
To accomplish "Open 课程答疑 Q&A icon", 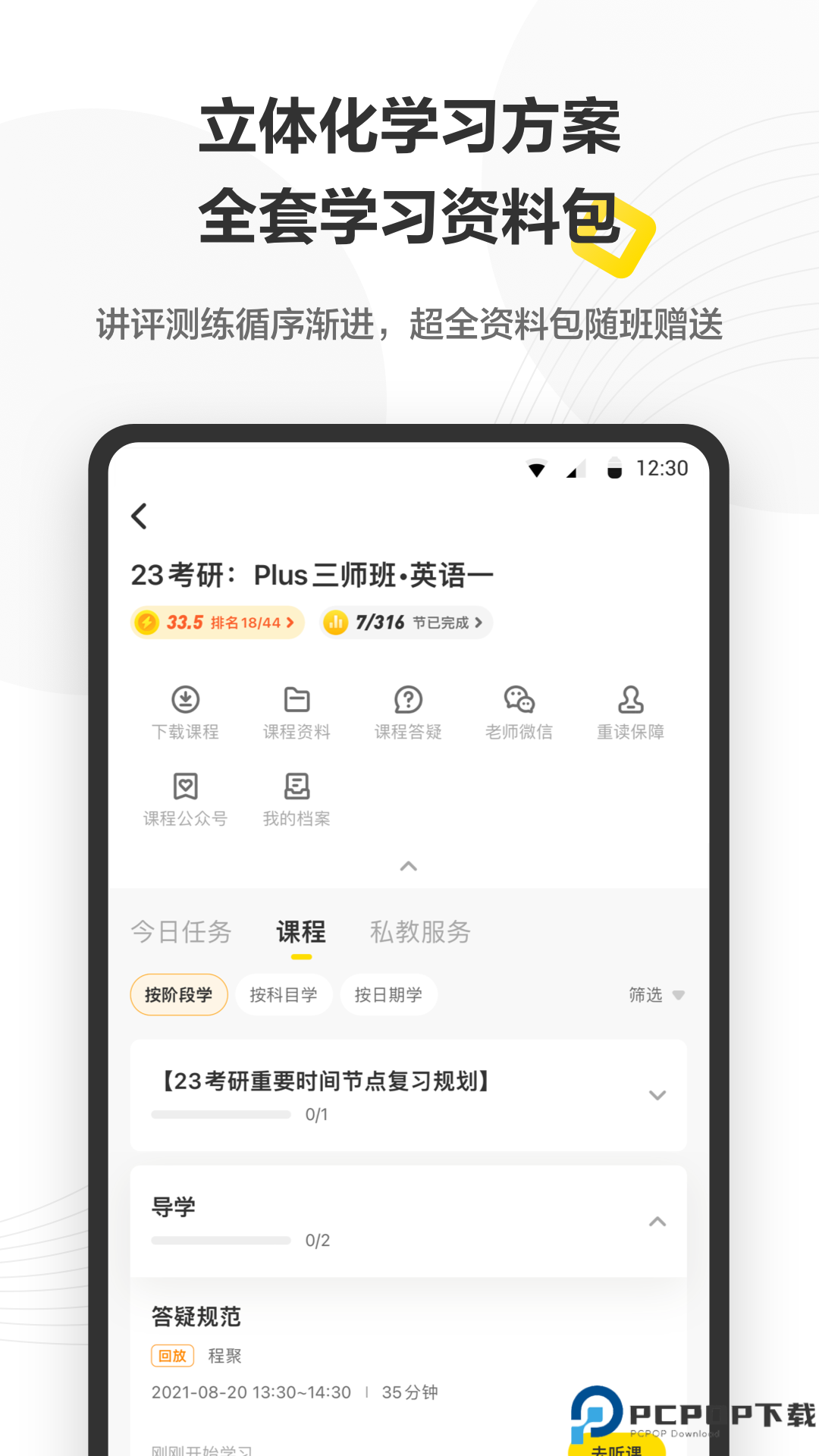I will (407, 711).
